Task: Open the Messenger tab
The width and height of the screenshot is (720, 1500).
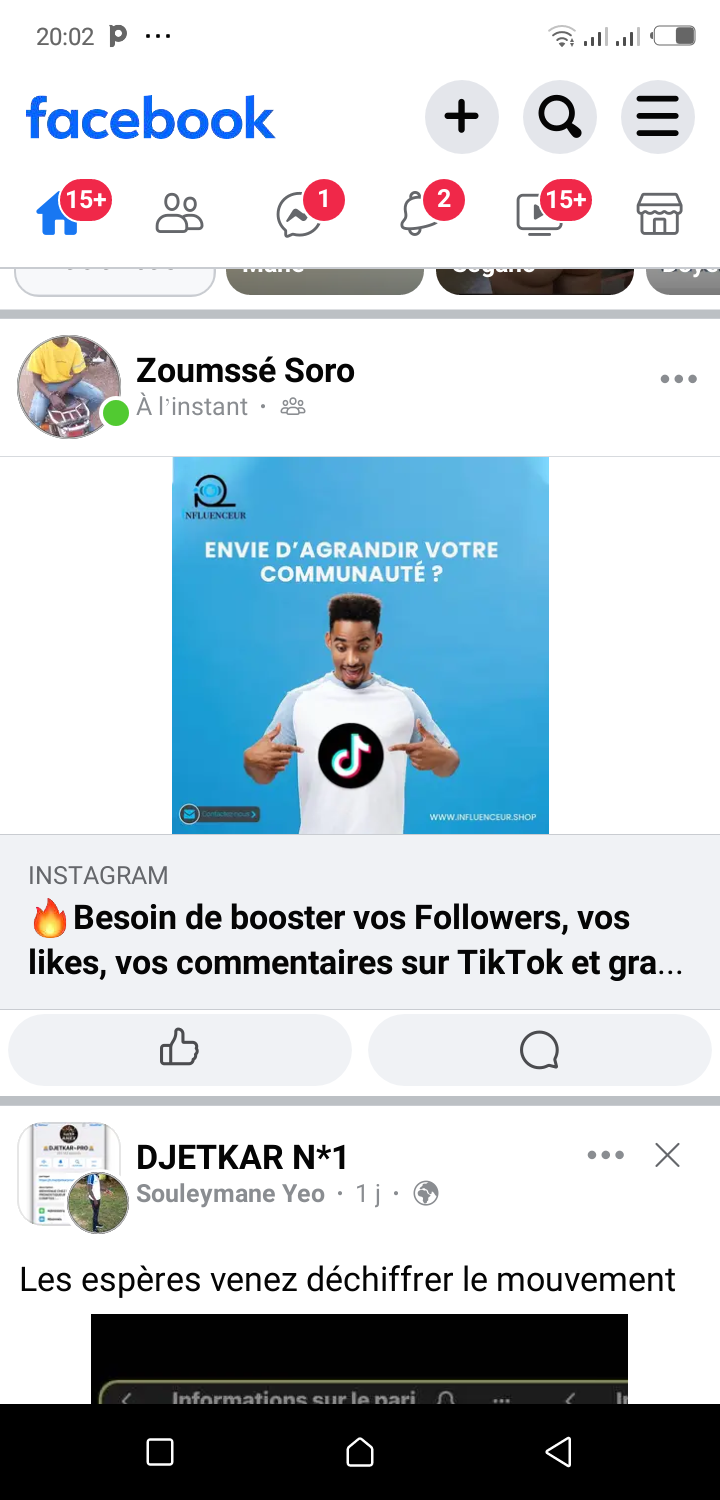Action: click(x=299, y=213)
